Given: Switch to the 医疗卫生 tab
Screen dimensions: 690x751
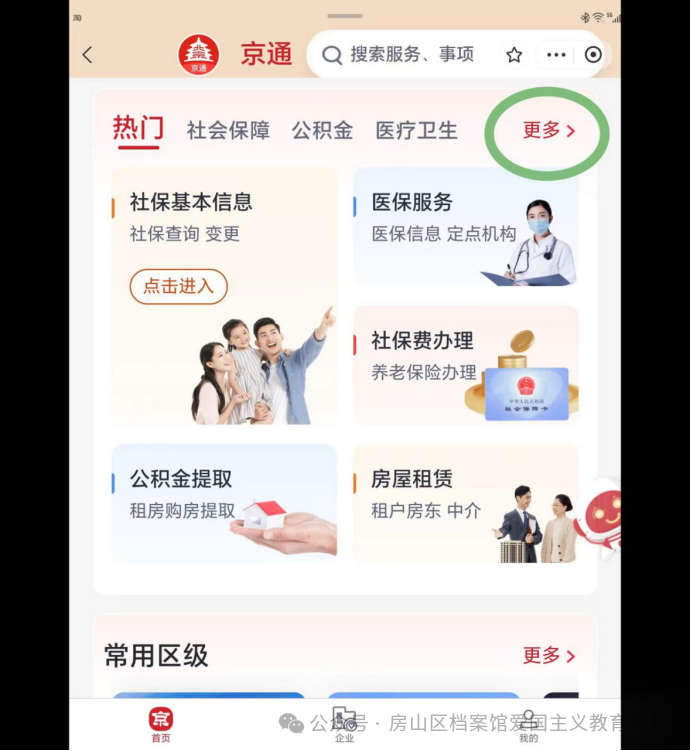Looking at the screenshot, I should [x=416, y=131].
